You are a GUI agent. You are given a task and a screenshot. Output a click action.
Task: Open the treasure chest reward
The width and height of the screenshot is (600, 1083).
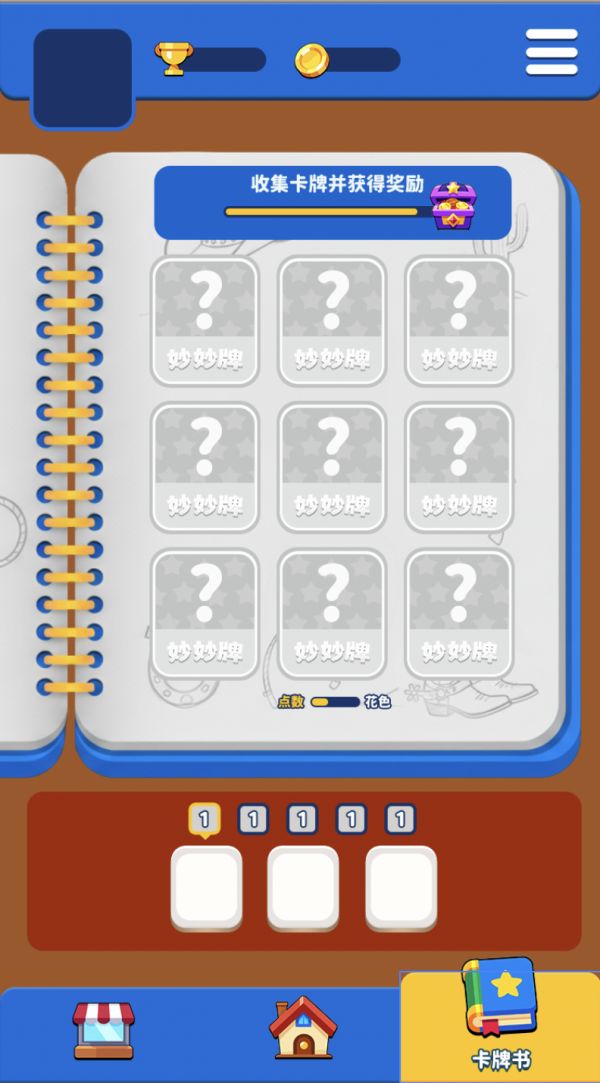(x=452, y=205)
